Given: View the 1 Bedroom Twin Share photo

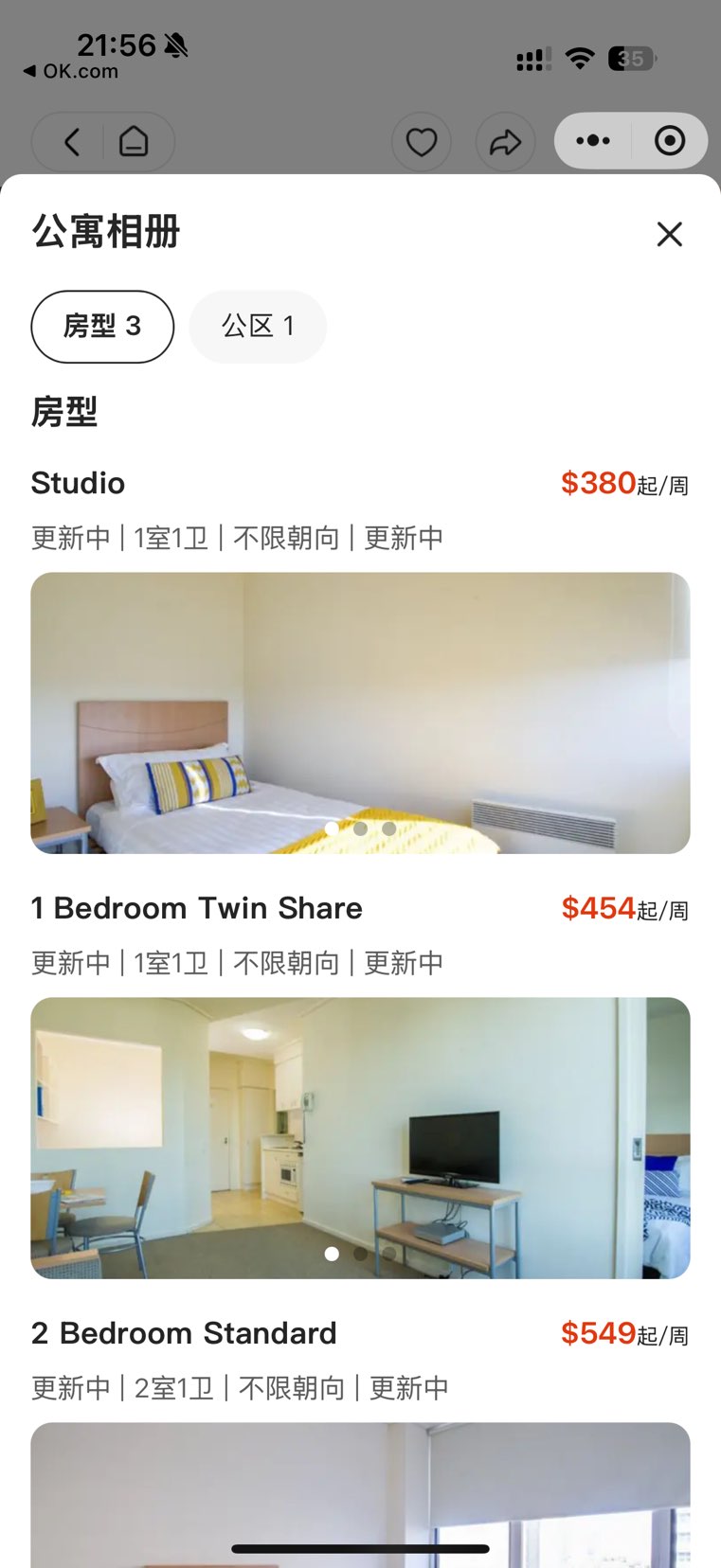Looking at the screenshot, I should coord(360,1137).
